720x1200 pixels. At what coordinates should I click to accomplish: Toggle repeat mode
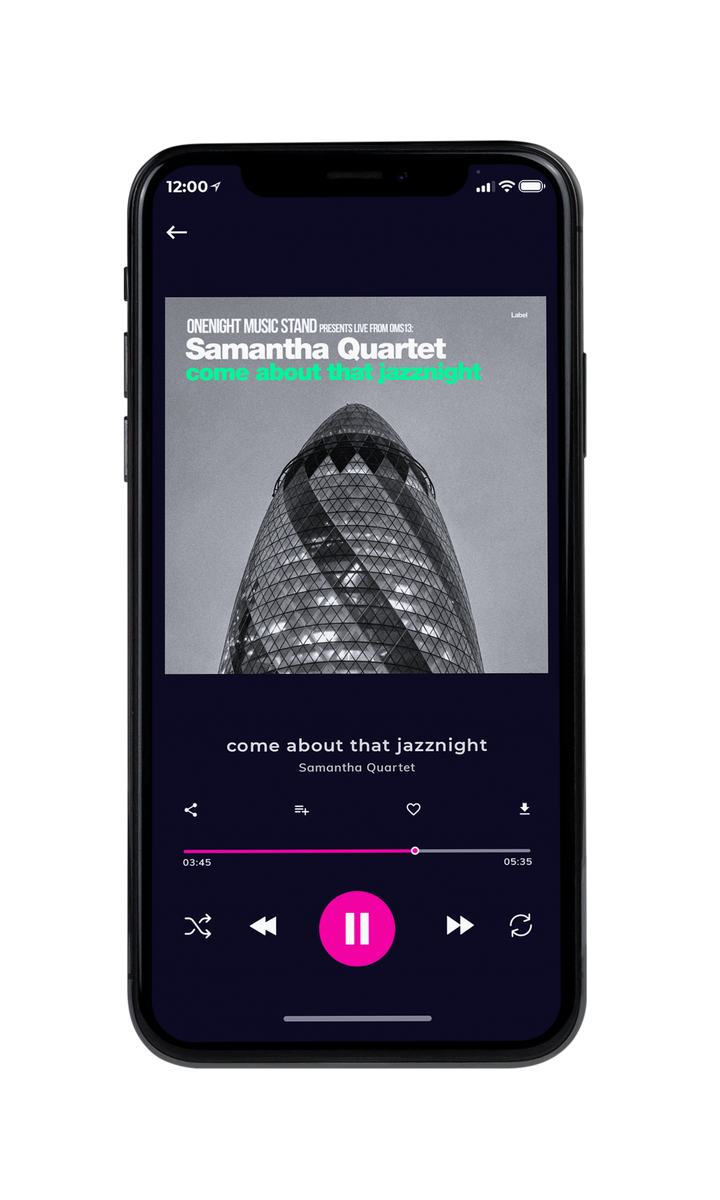pyautogui.click(x=521, y=926)
